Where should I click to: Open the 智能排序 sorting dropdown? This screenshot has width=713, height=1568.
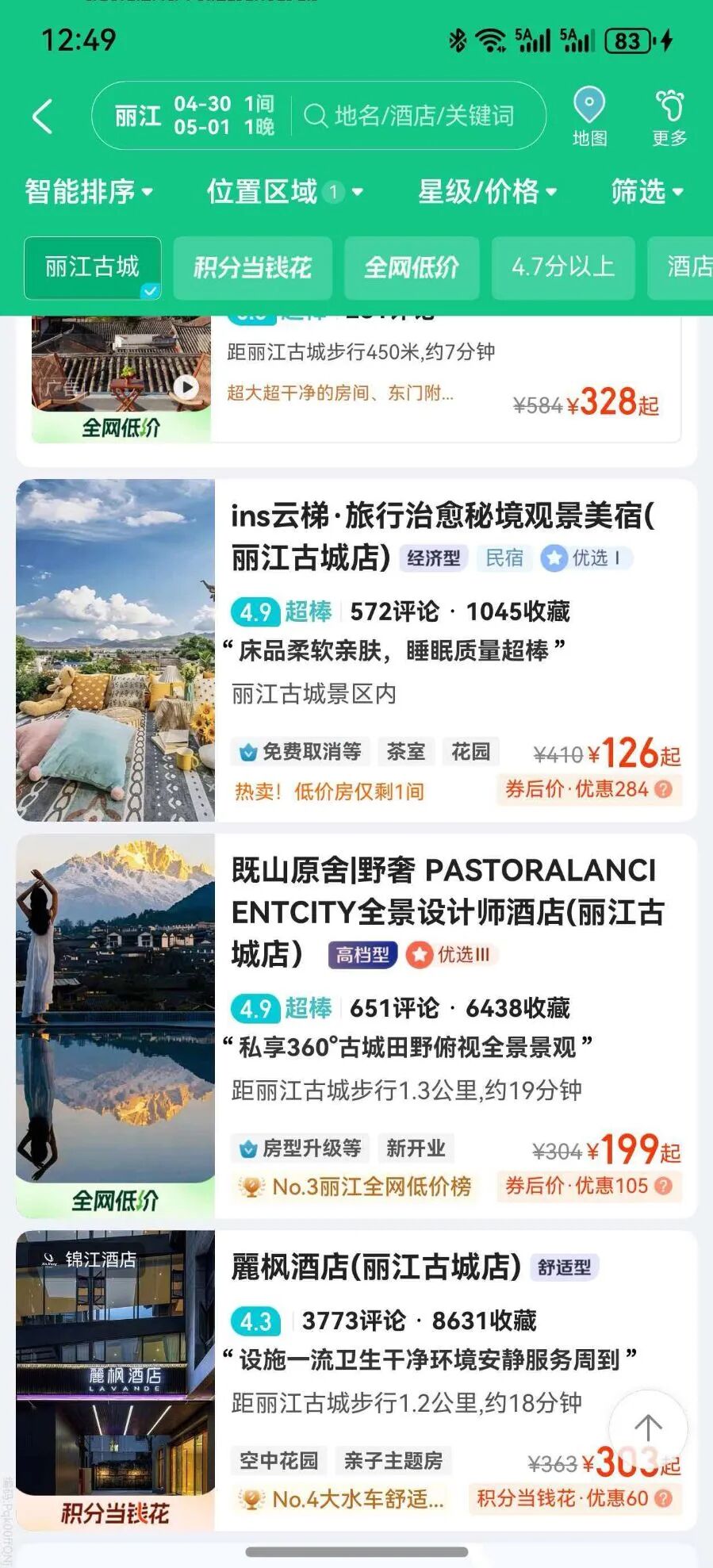click(88, 192)
